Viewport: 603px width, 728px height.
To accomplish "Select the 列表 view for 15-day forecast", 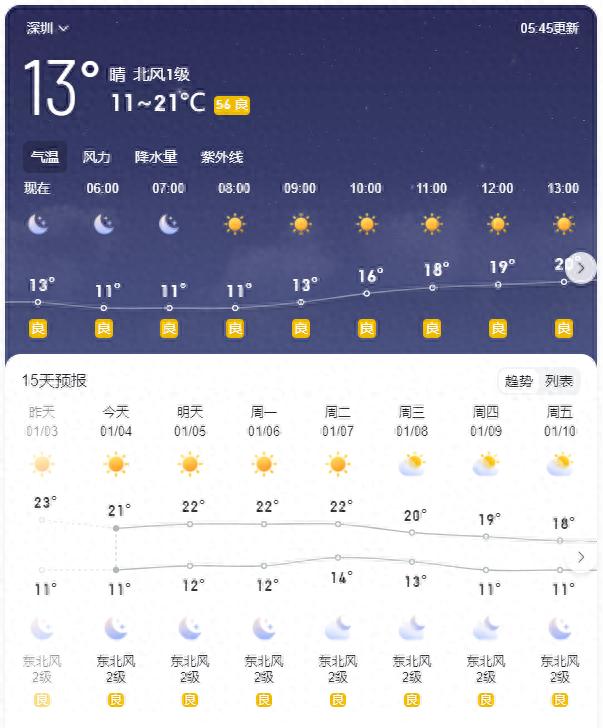I will tap(559, 381).
